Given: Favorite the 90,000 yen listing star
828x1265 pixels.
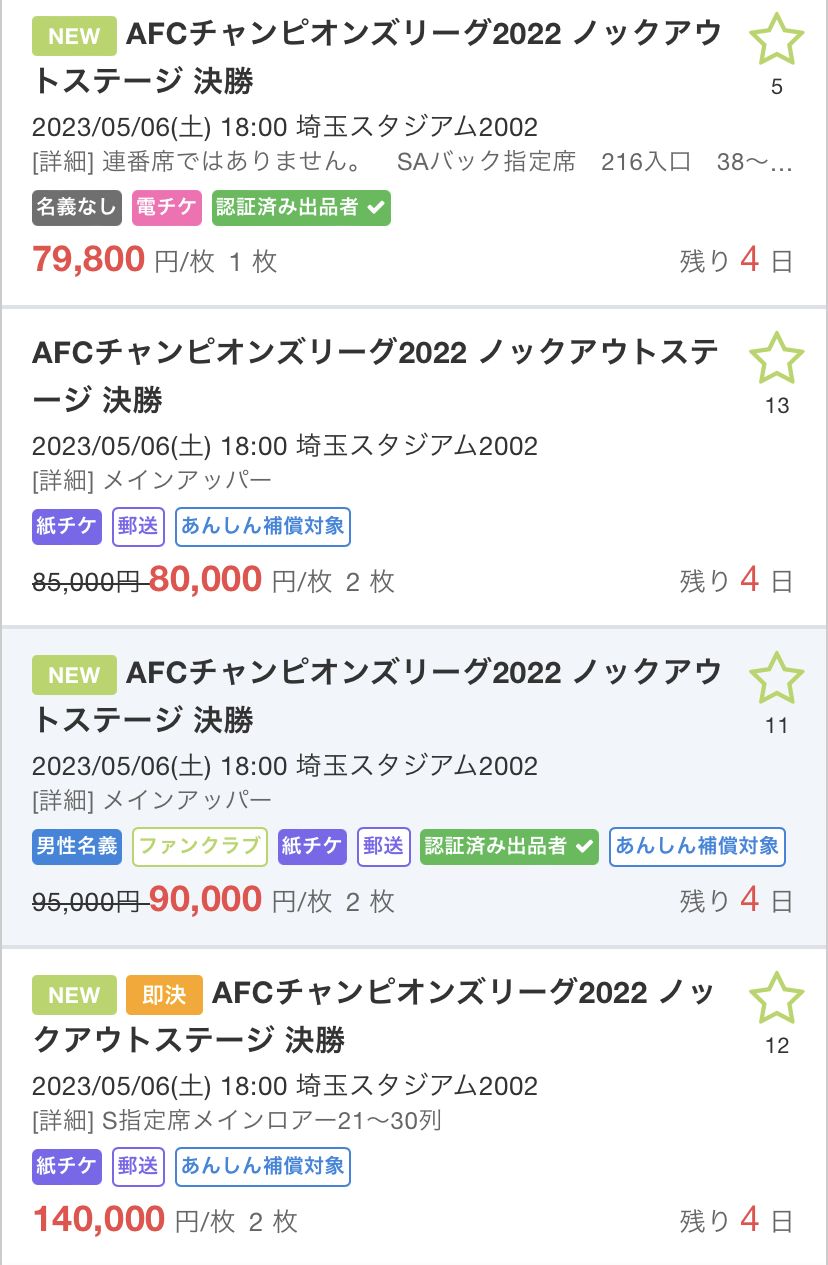Looking at the screenshot, I should 776,679.
